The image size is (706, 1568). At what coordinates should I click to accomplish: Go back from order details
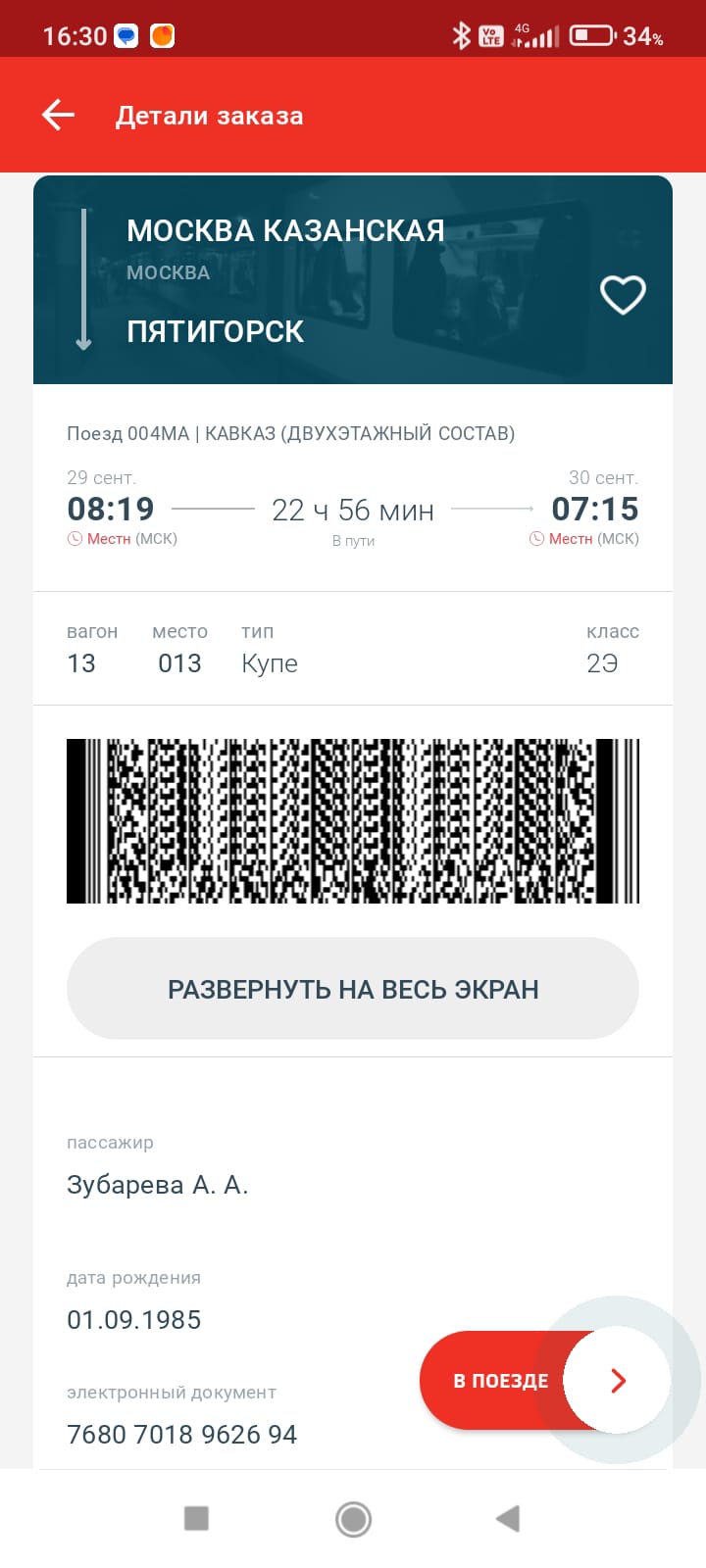click(58, 116)
